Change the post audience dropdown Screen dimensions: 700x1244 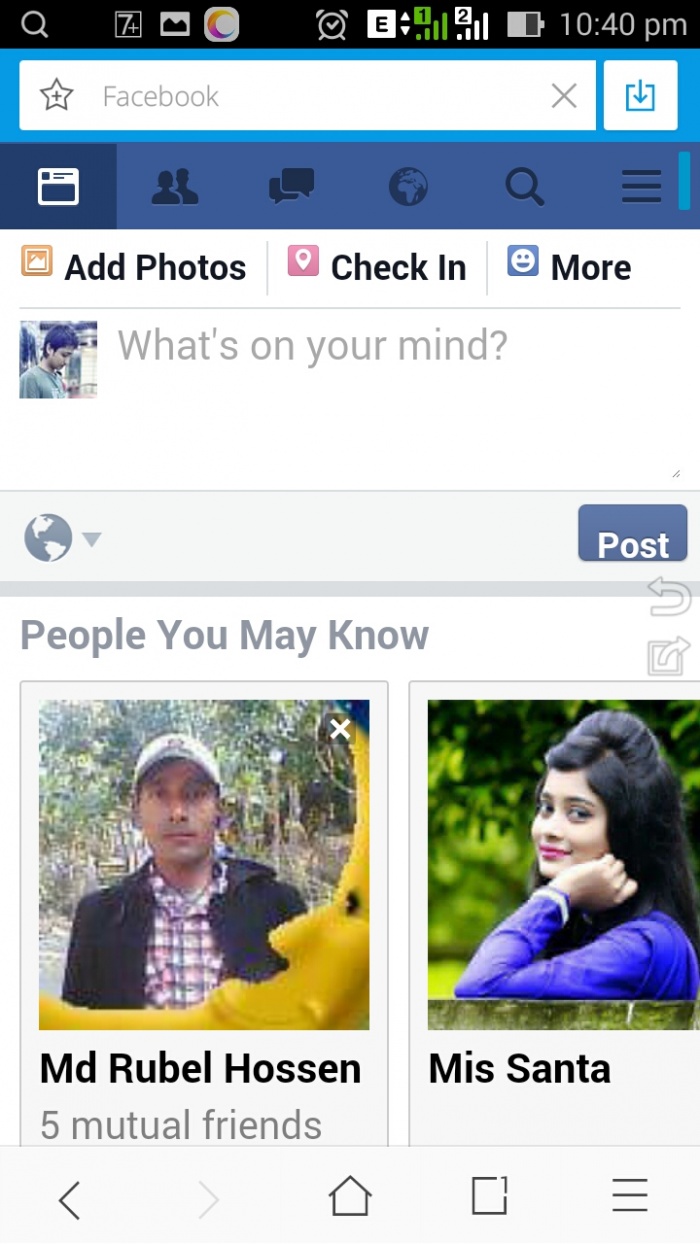point(62,538)
